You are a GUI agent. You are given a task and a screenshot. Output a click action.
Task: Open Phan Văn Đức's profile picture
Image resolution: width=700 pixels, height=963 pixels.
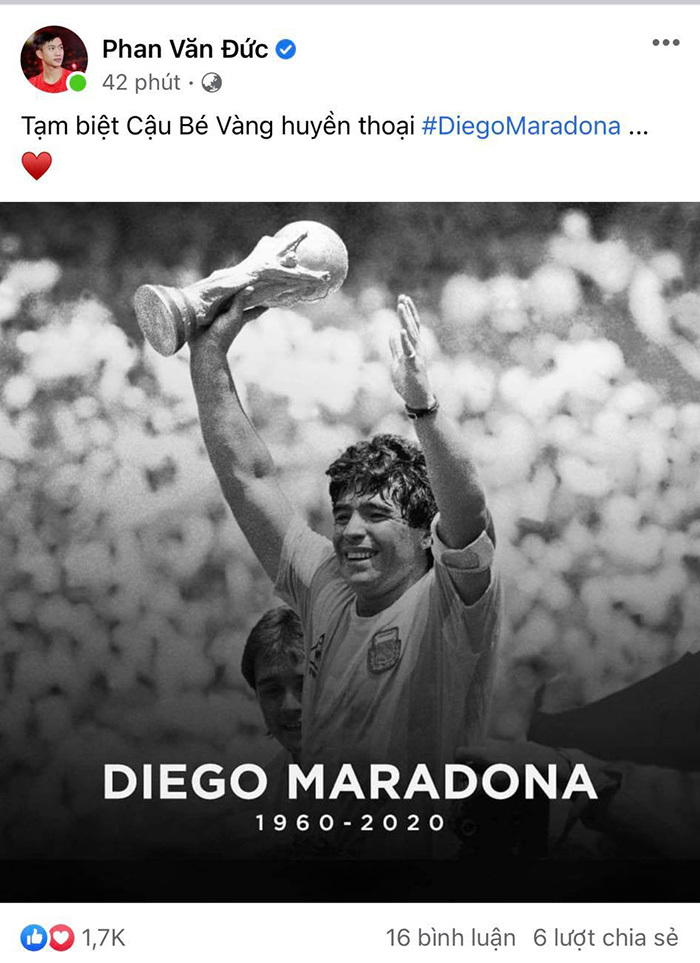pos(53,59)
